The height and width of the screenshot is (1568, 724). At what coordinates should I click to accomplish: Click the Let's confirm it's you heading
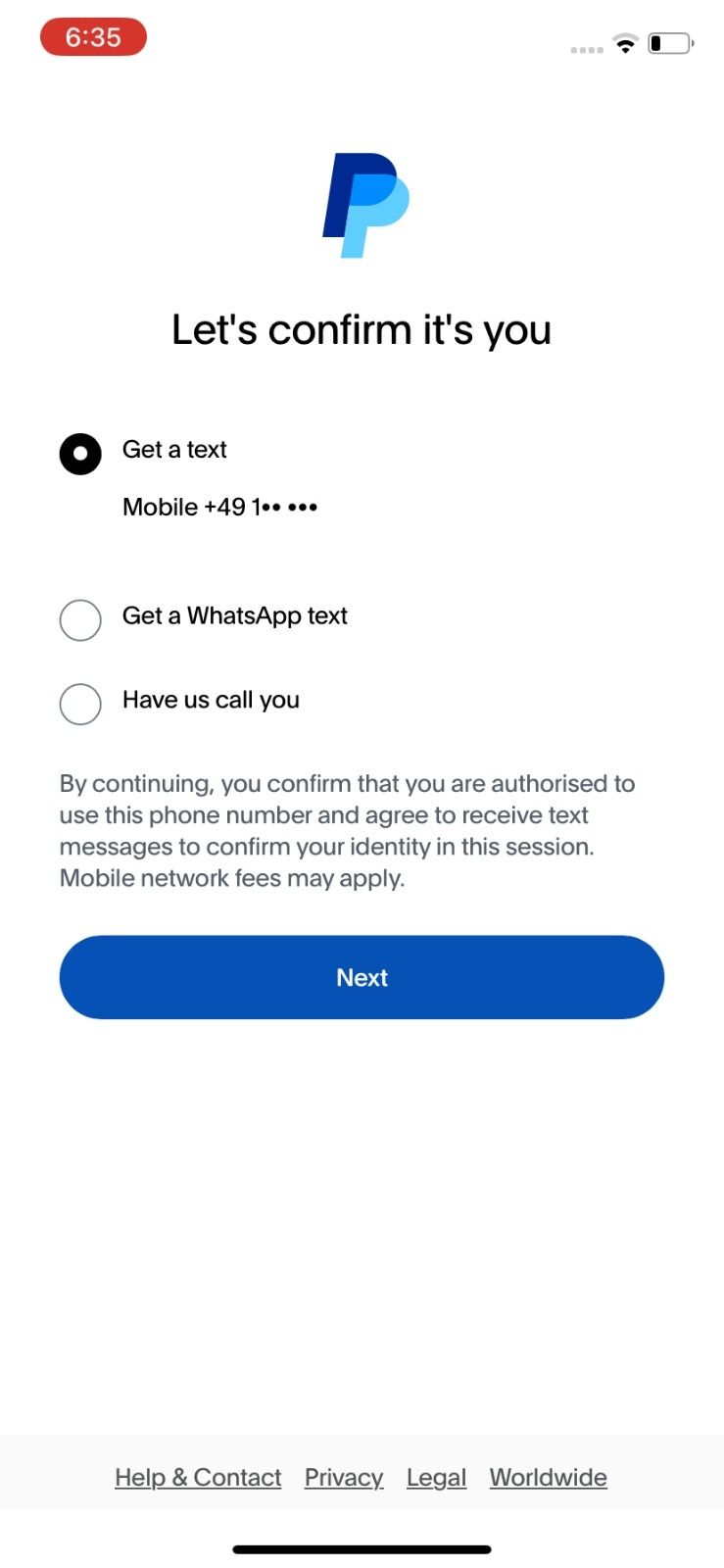362,329
